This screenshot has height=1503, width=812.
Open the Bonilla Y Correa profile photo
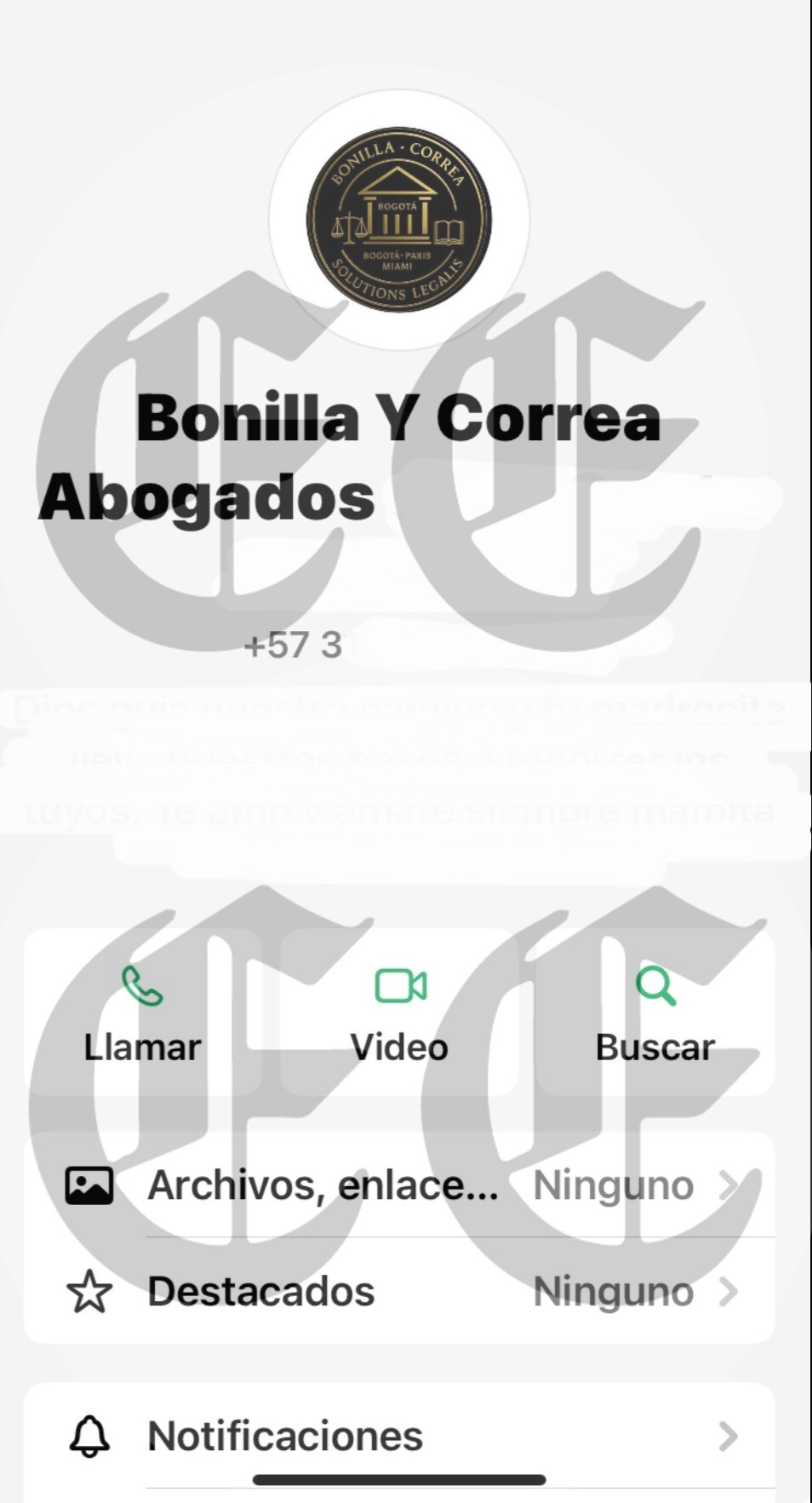398,220
